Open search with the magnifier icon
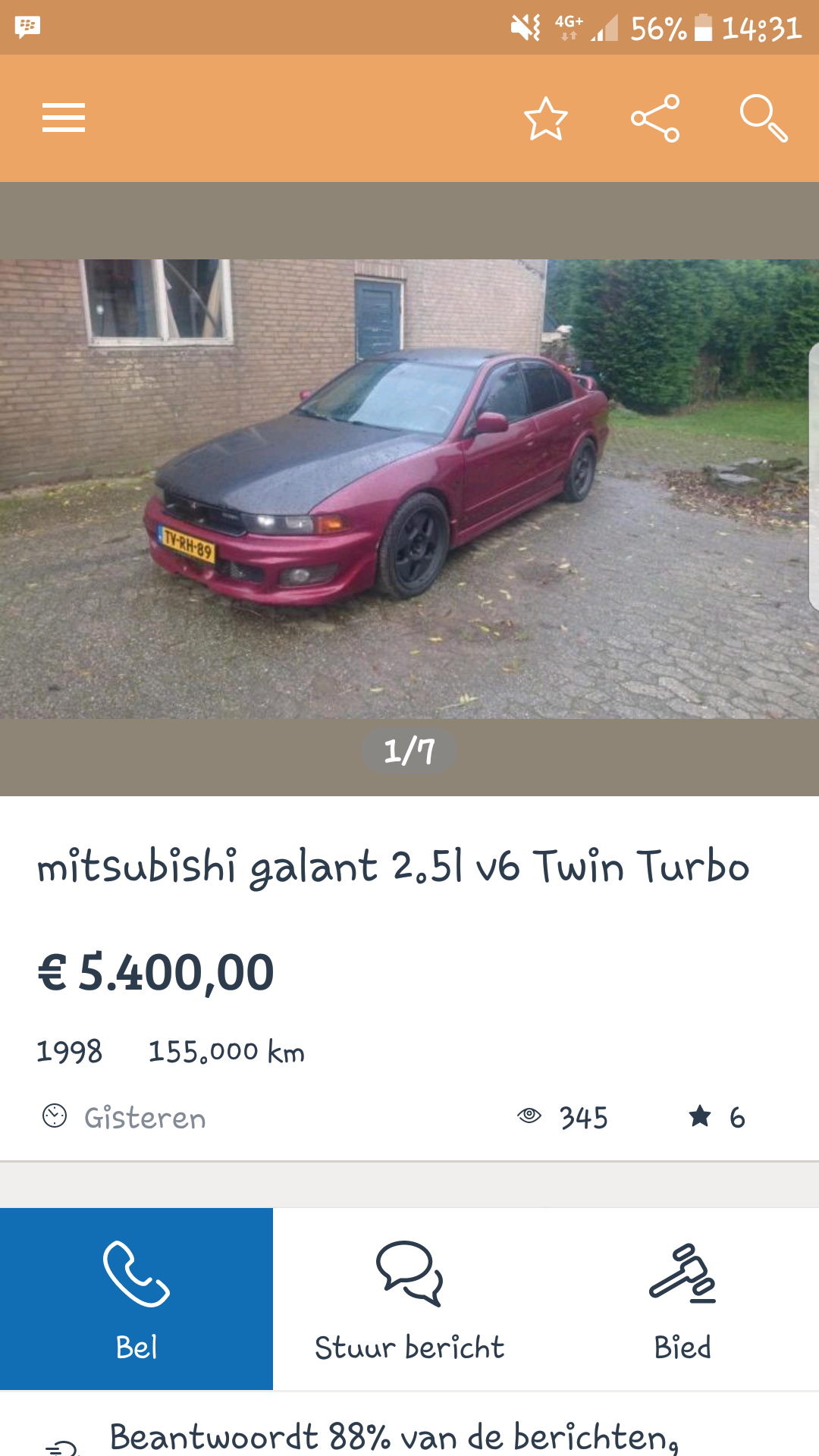 764,118
